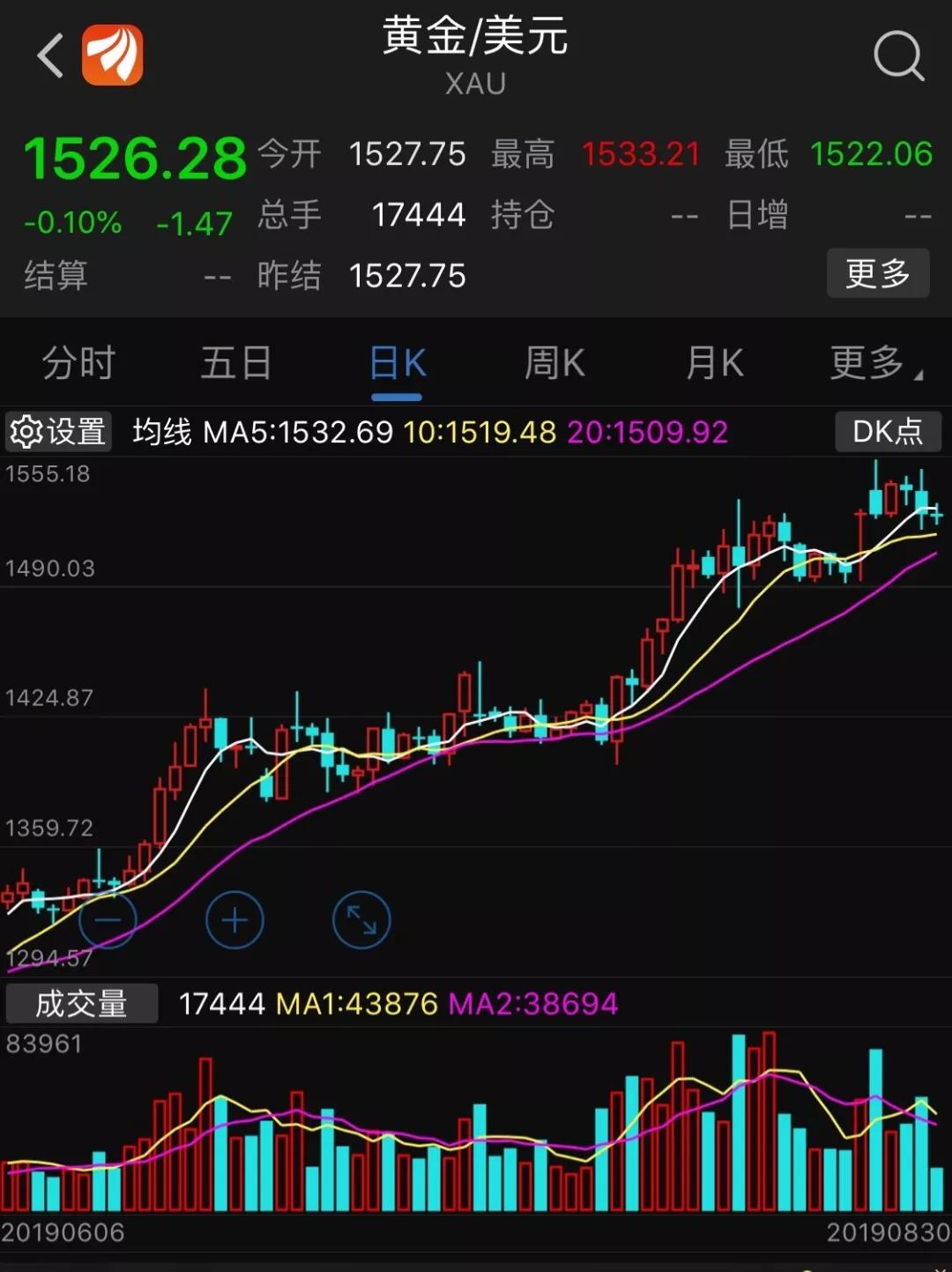Open the orange Eastmoney logo icon
952x1272 pixels.
[x=113, y=56]
